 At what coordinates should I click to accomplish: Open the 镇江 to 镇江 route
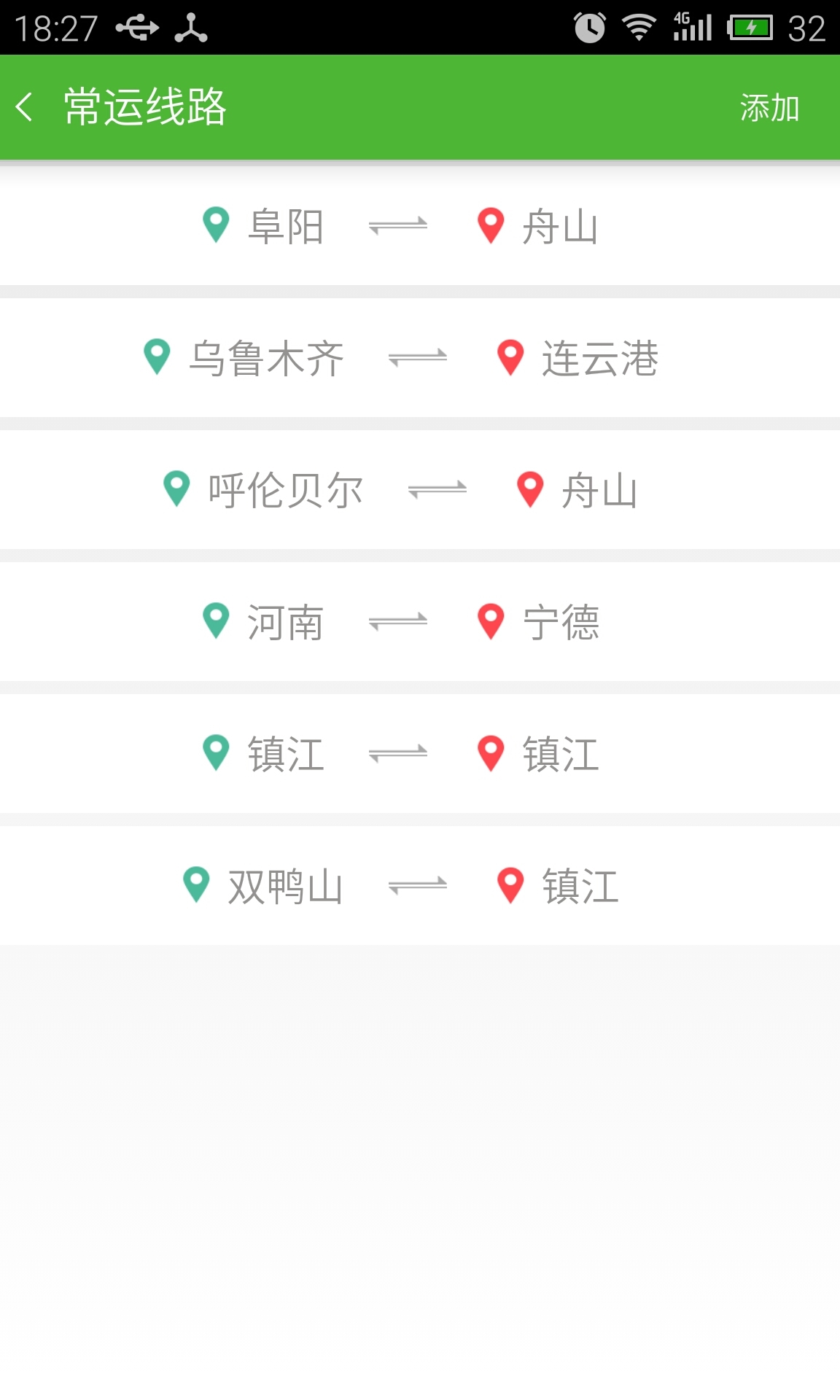click(x=420, y=754)
